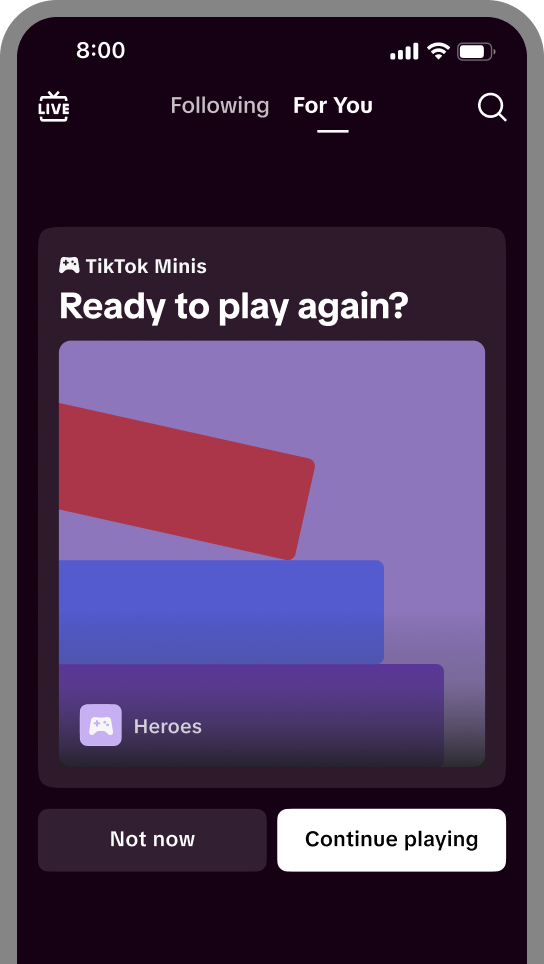544x964 pixels.
Task: Open the search magnifier
Action: [492, 107]
